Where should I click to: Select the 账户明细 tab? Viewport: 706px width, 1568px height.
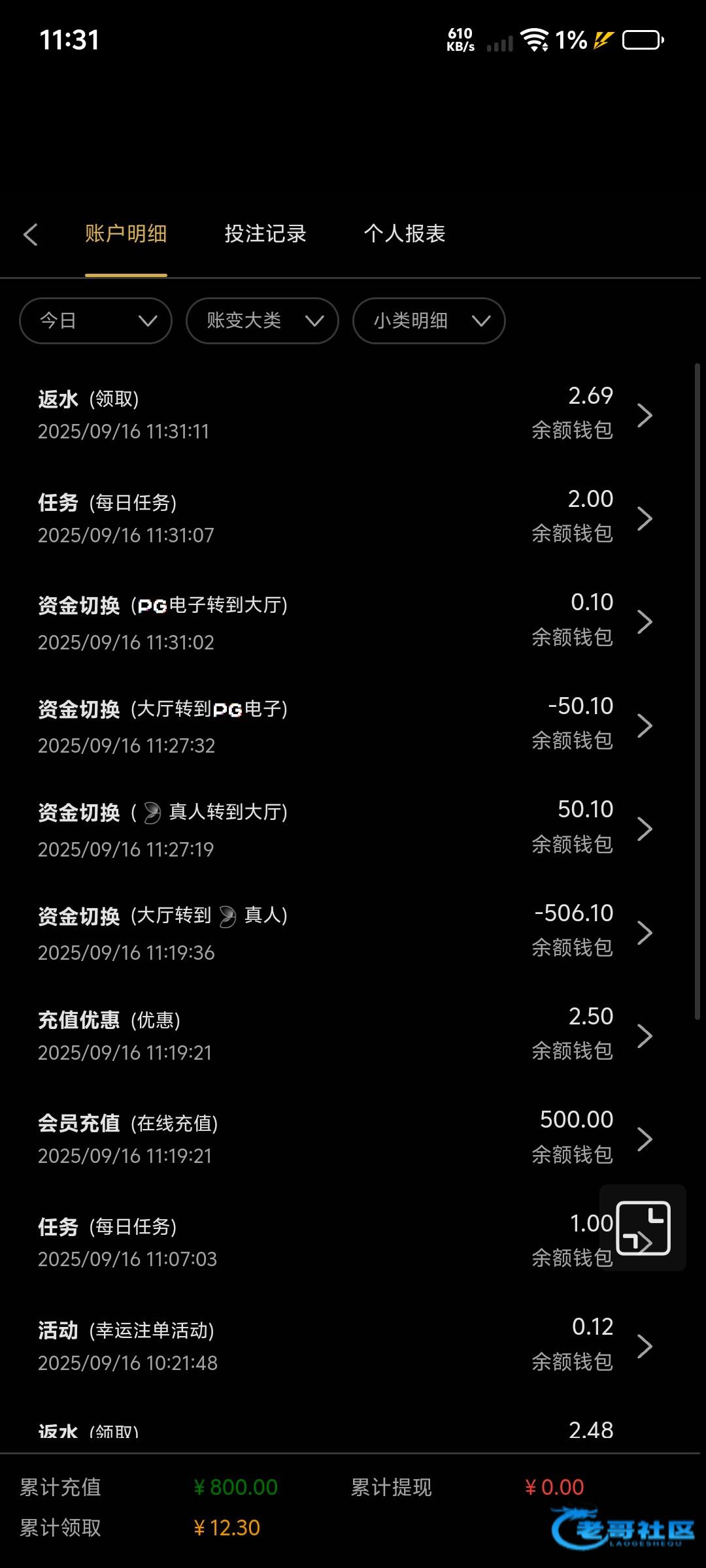click(126, 233)
